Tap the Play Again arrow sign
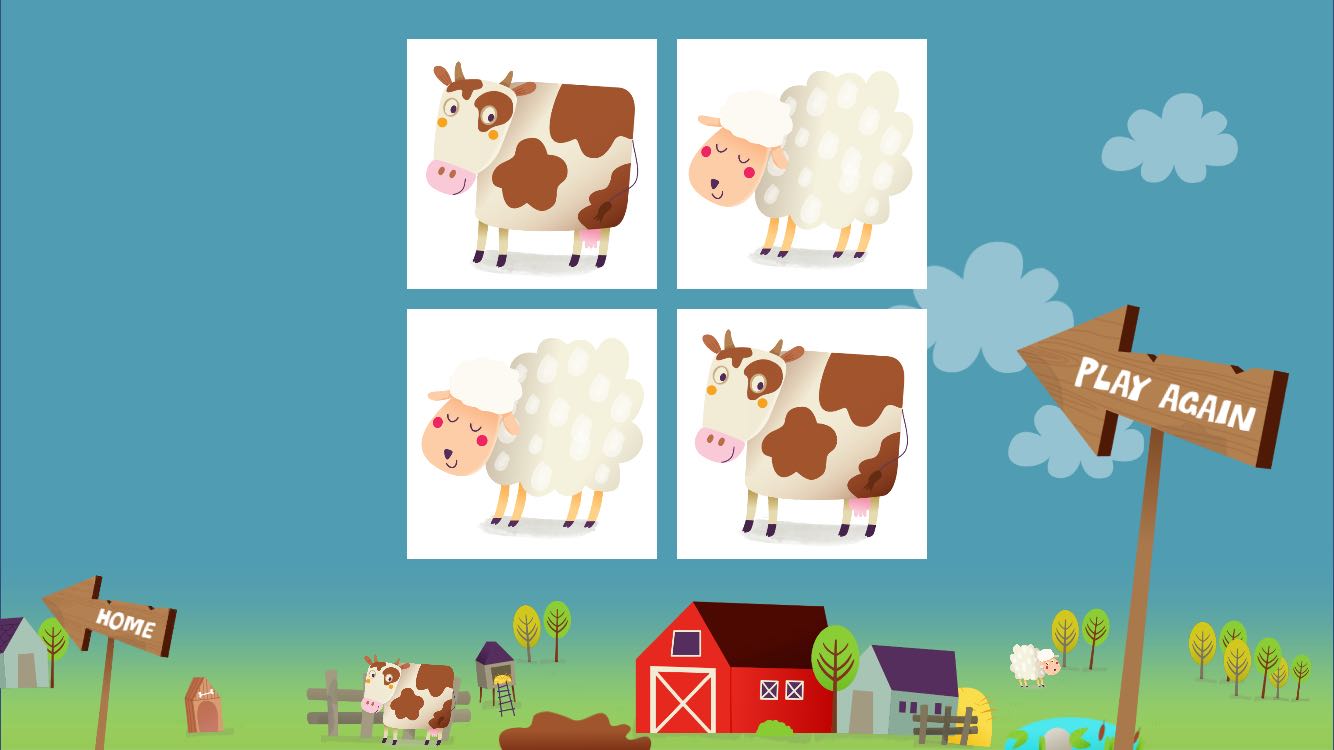 click(1165, 395)
